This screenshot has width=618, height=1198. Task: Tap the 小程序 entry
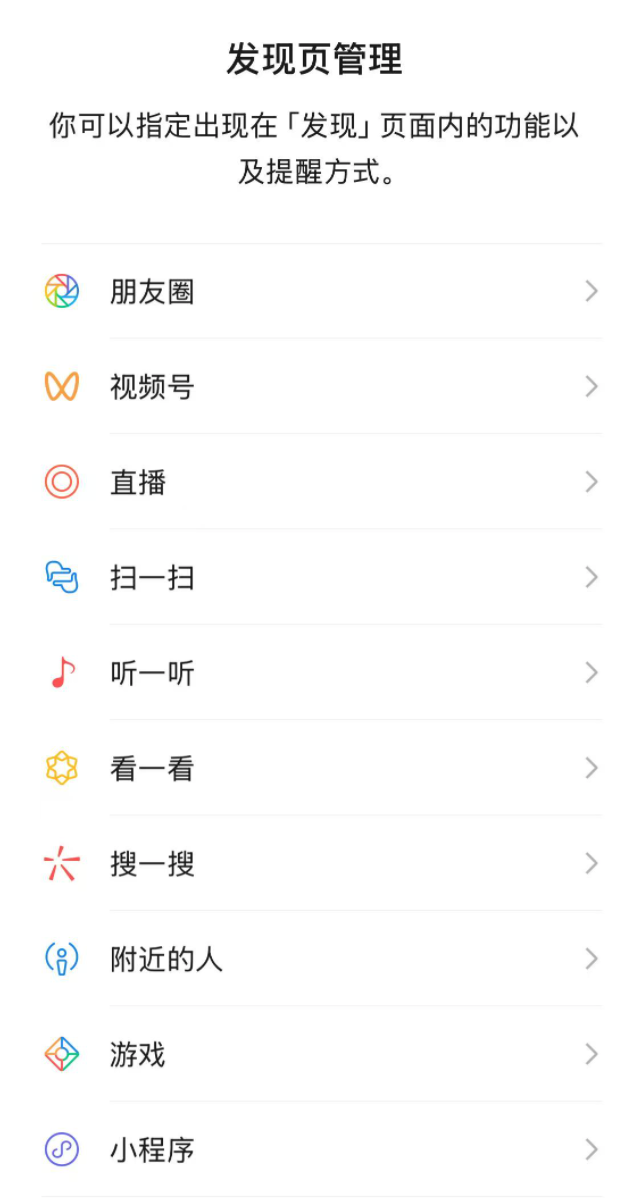pos(152,1150)
